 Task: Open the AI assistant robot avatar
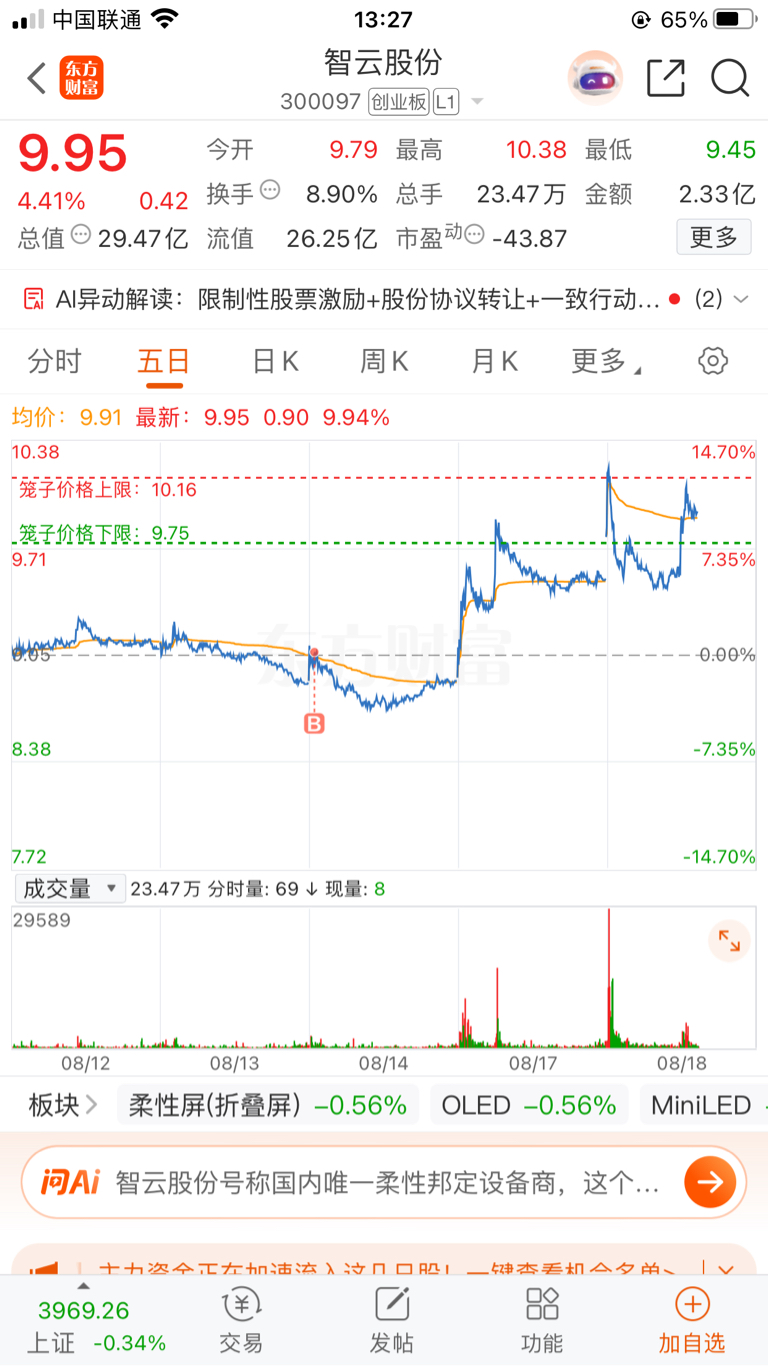click(x=595, y=78)
